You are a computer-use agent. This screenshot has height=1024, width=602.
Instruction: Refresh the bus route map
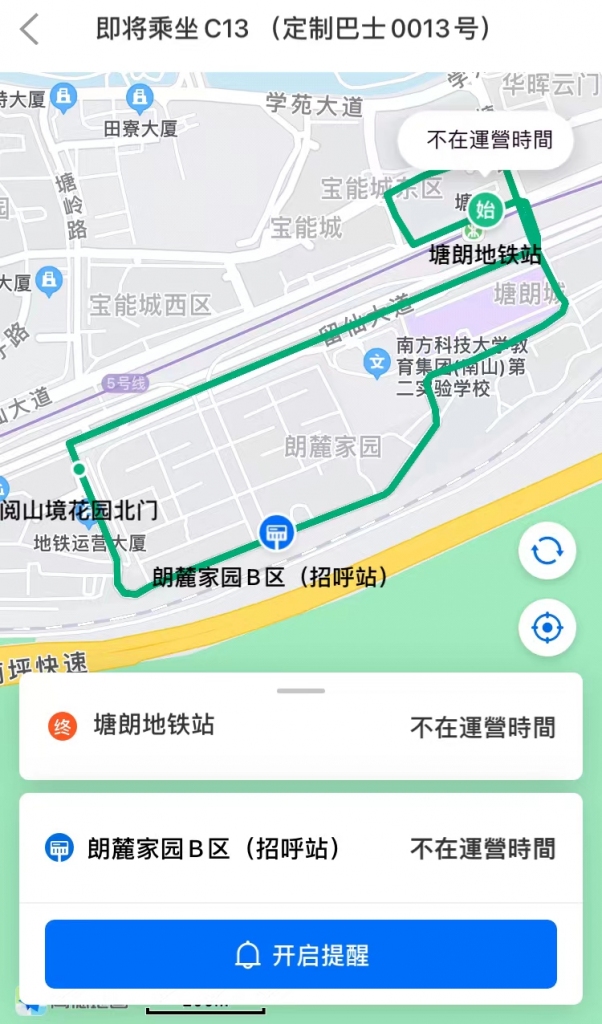tap(547, 551)
